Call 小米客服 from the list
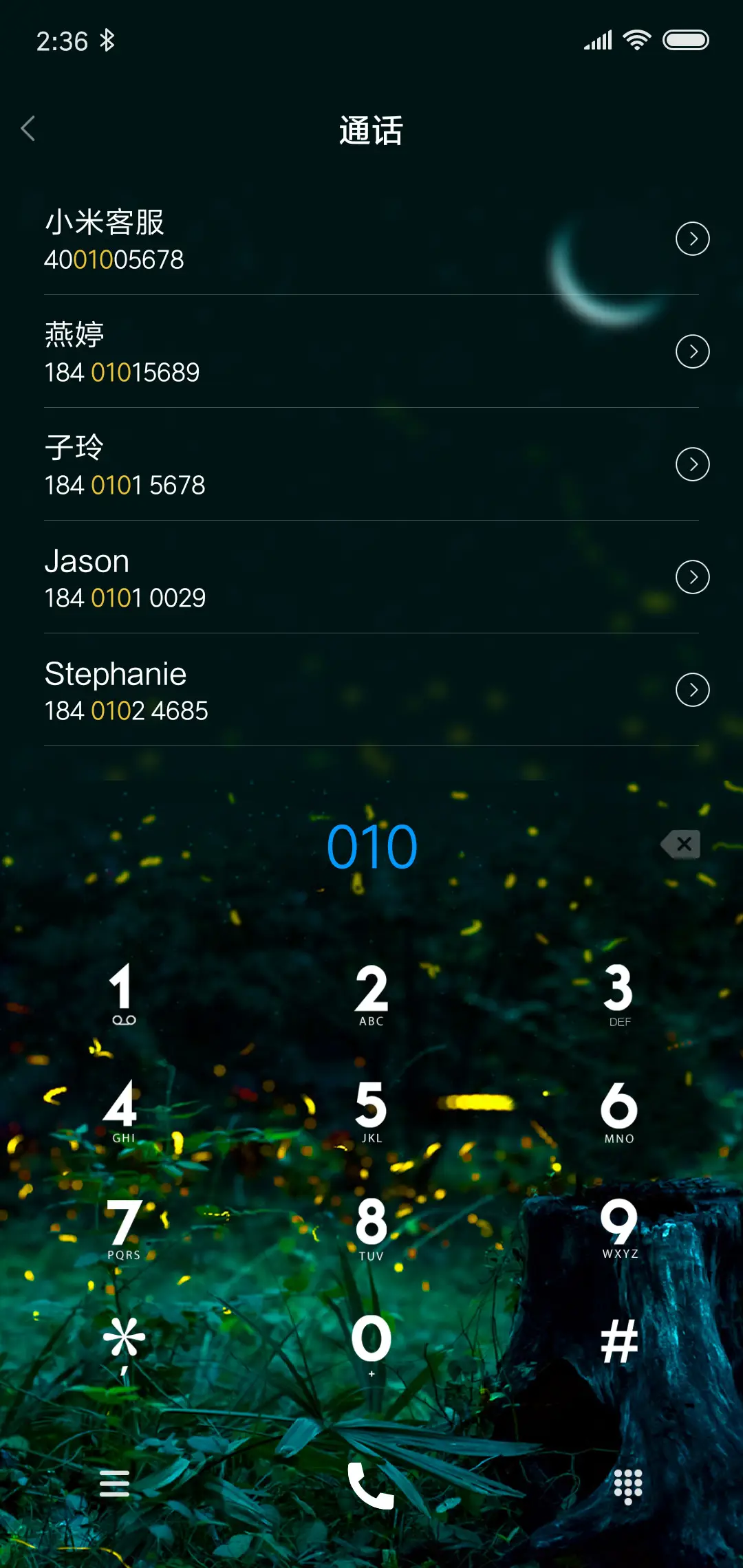743x1568 pixels. pyautogui.click(x=275, y=239)
